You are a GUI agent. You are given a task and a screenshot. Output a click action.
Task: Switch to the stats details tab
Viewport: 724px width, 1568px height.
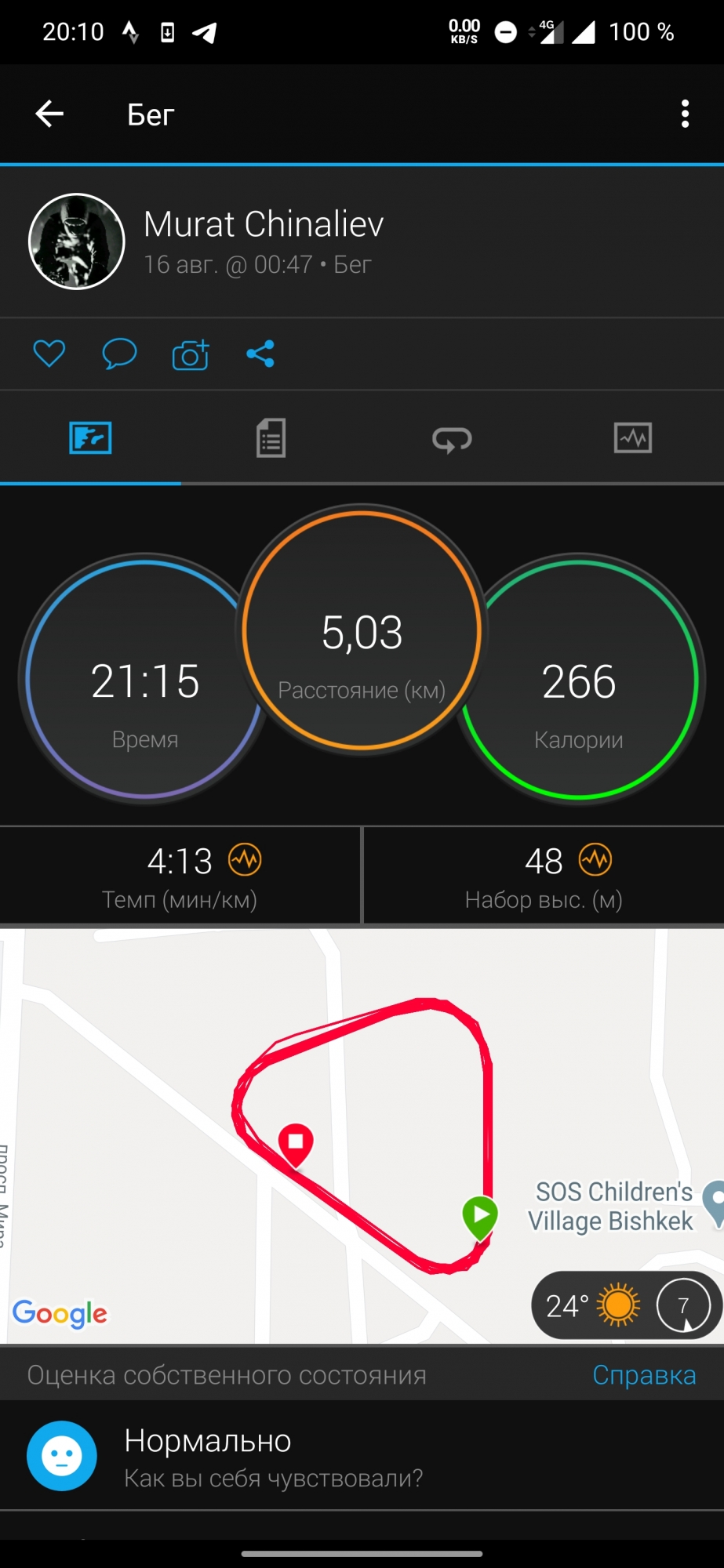(271, 438)
